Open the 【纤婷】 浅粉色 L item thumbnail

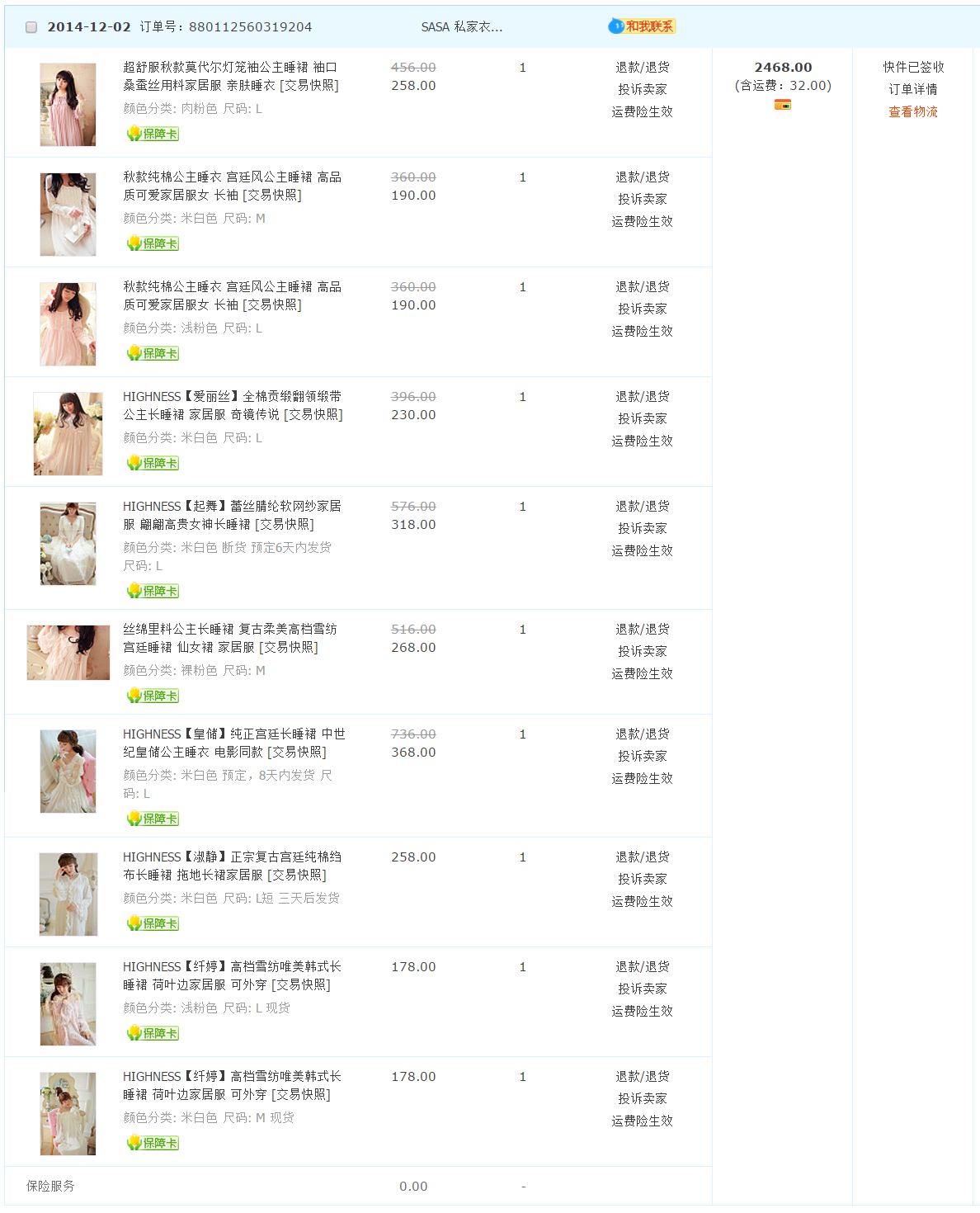68,1003
